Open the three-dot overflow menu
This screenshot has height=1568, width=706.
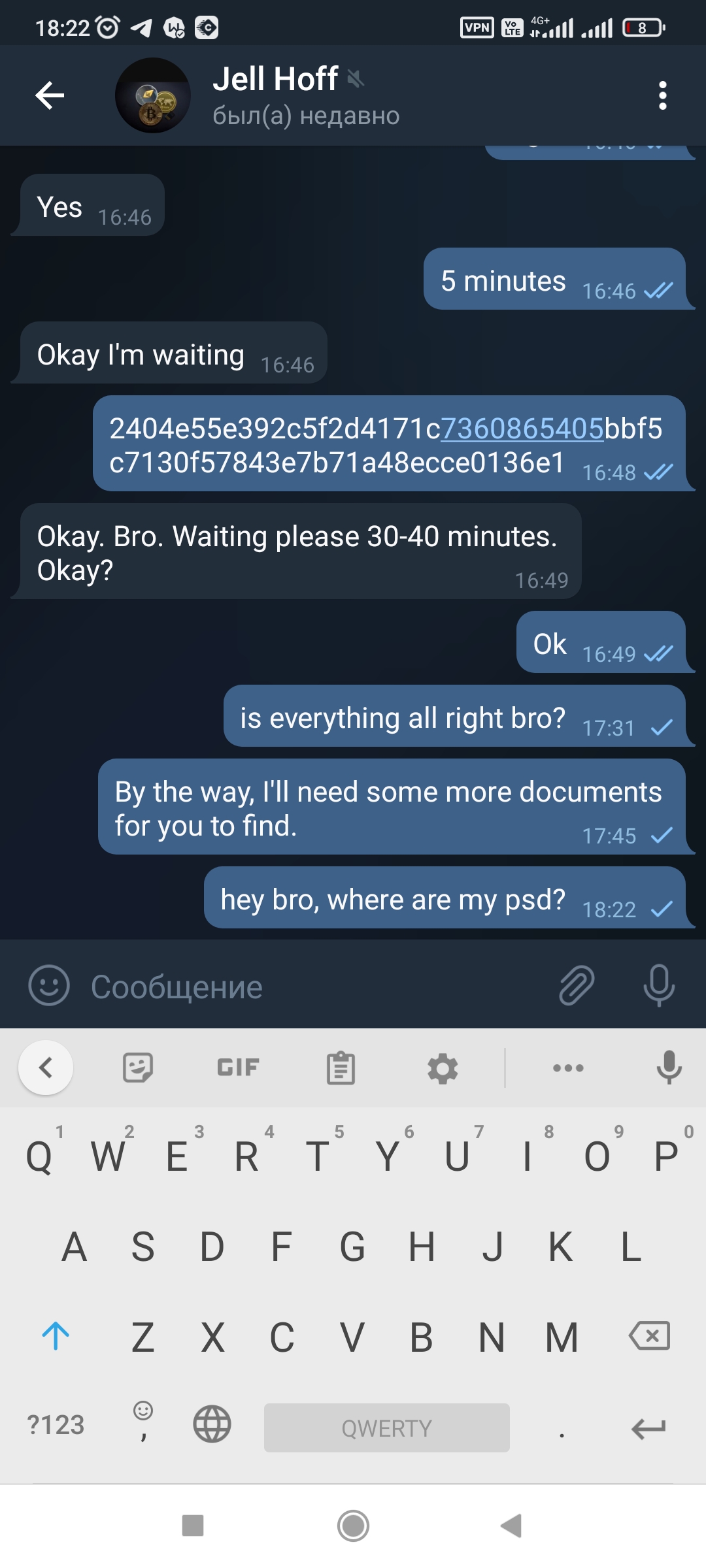point(662,95)
